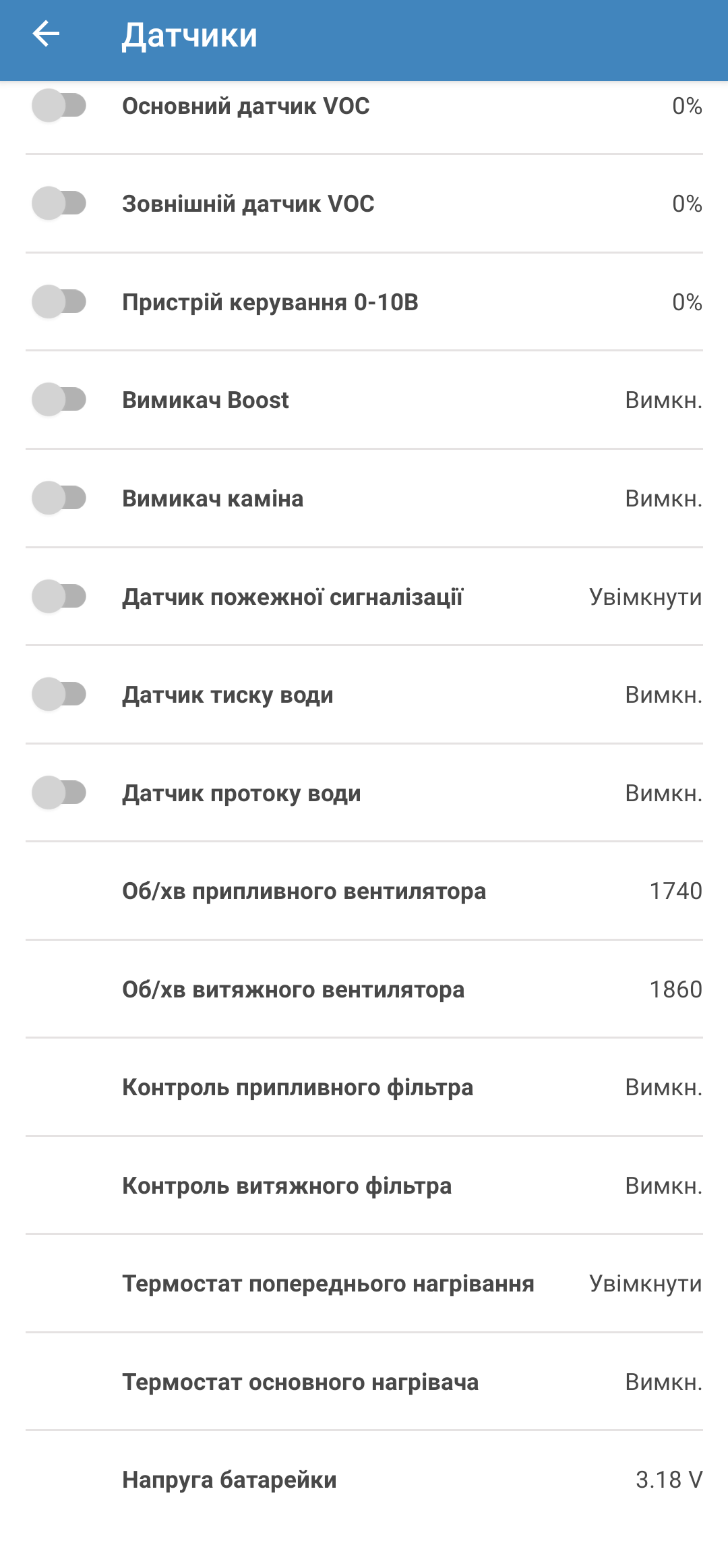728x1568 pixels.
Task: Enable the Зовнішній датчик VOC switch
Action: (59, 203)
